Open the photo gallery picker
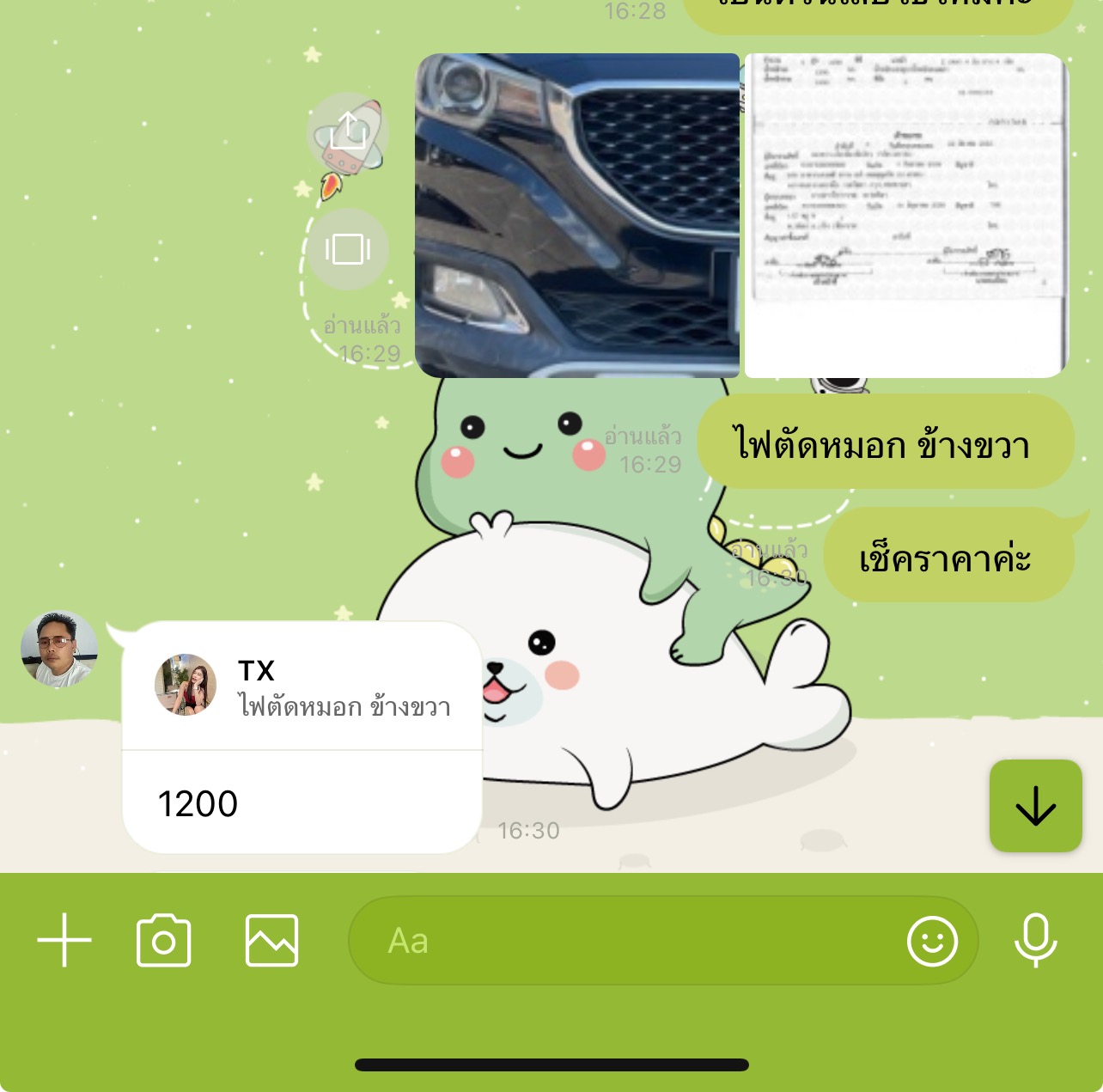The image size is (1103, 1092). point(271,941)
